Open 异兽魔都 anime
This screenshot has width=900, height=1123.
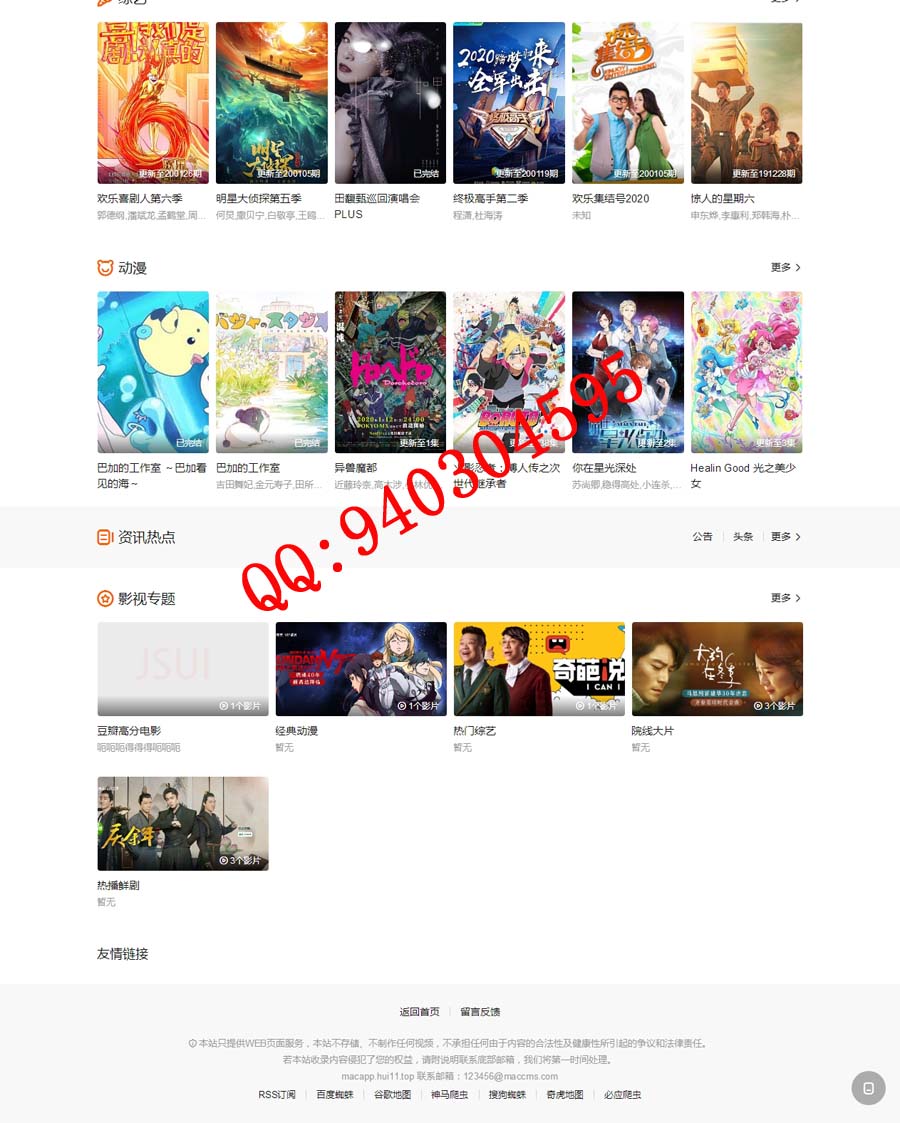[390, 372]
